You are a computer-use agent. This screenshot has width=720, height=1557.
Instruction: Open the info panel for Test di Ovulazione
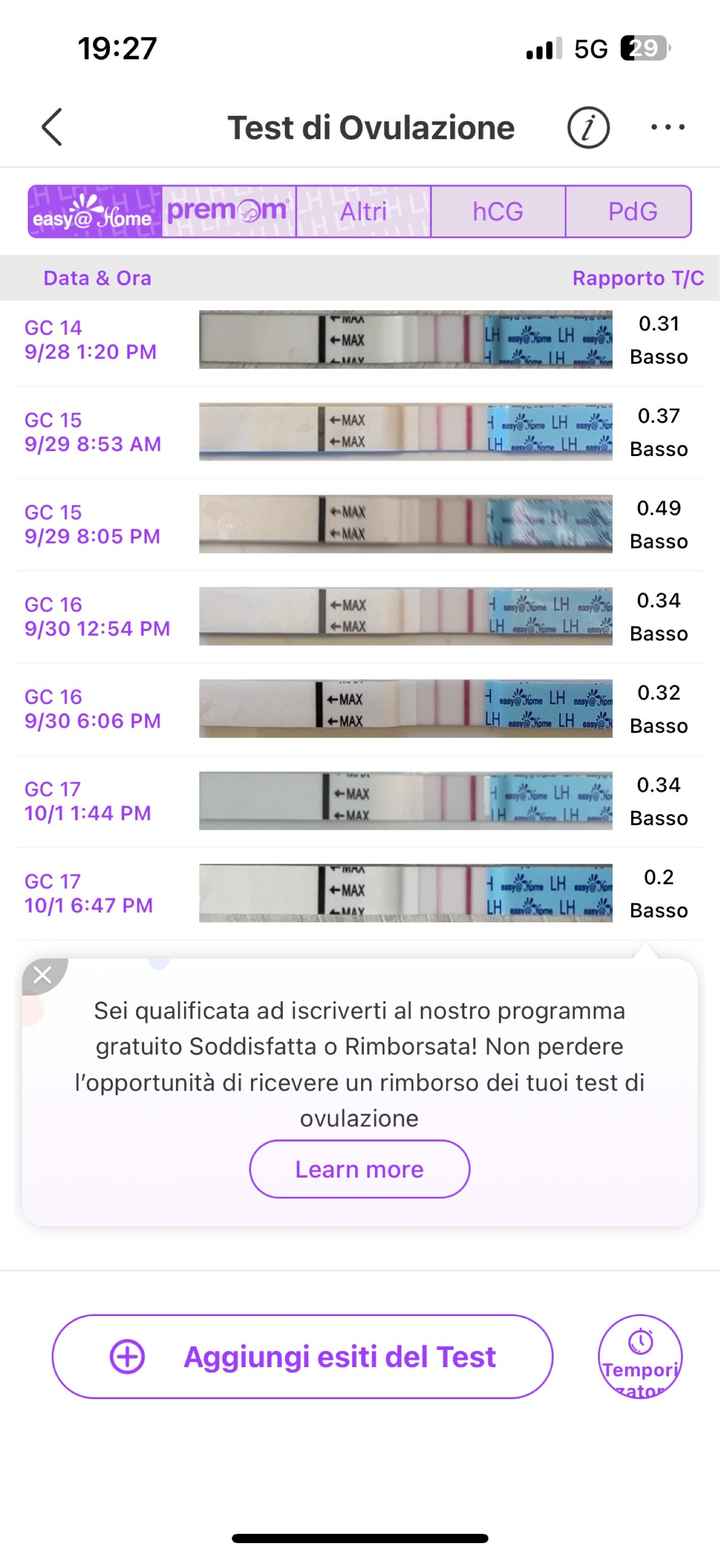click(588, 127)
